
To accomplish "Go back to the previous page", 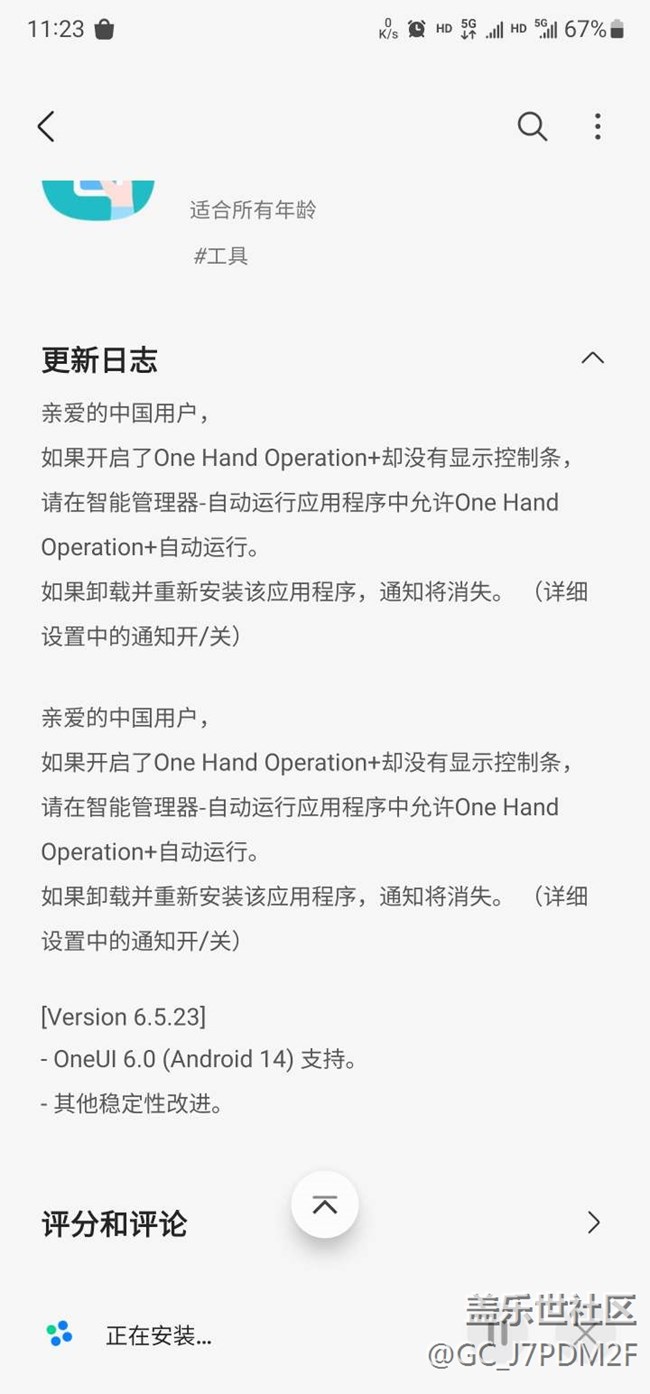I will pos(46,126).
